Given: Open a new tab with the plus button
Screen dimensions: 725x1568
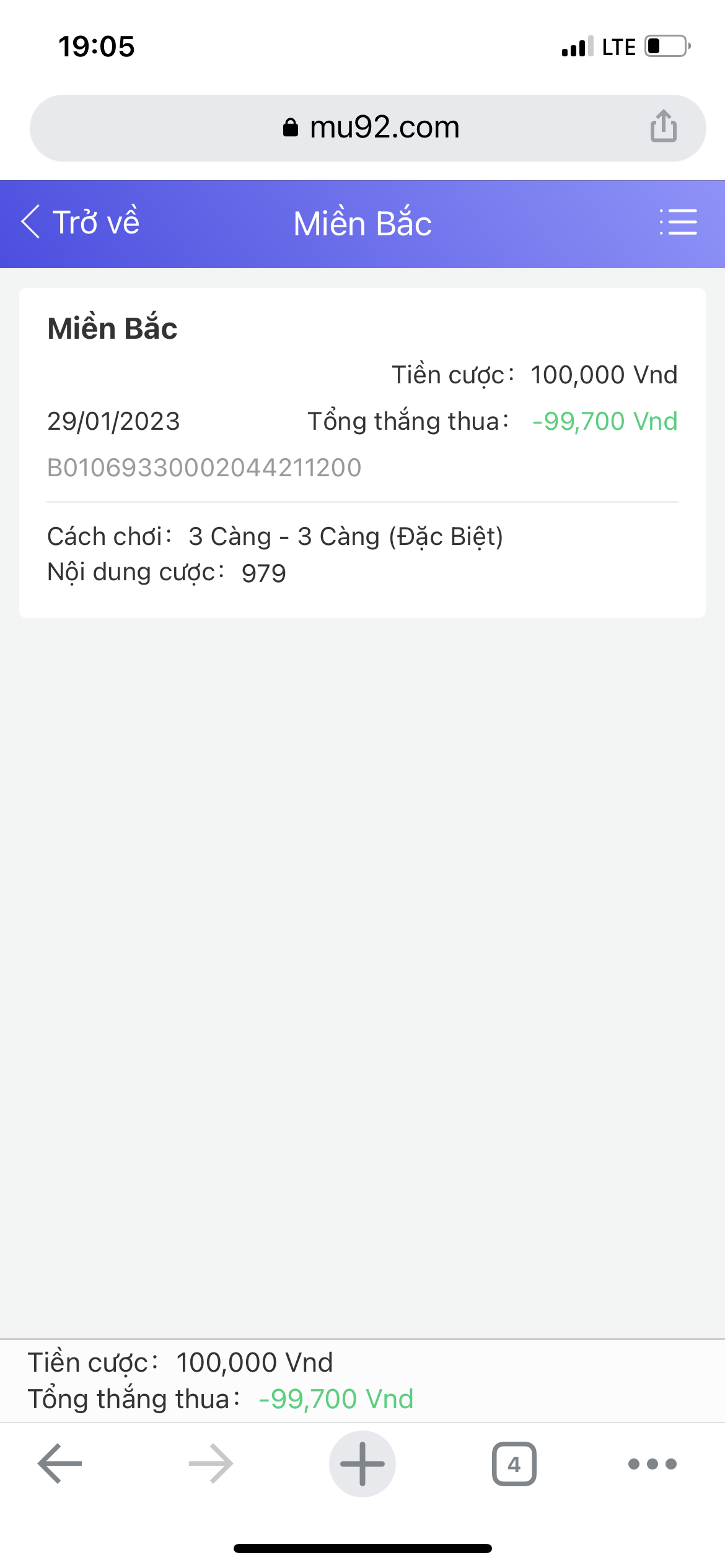Looking at the screenshot, I should 362,1464.
